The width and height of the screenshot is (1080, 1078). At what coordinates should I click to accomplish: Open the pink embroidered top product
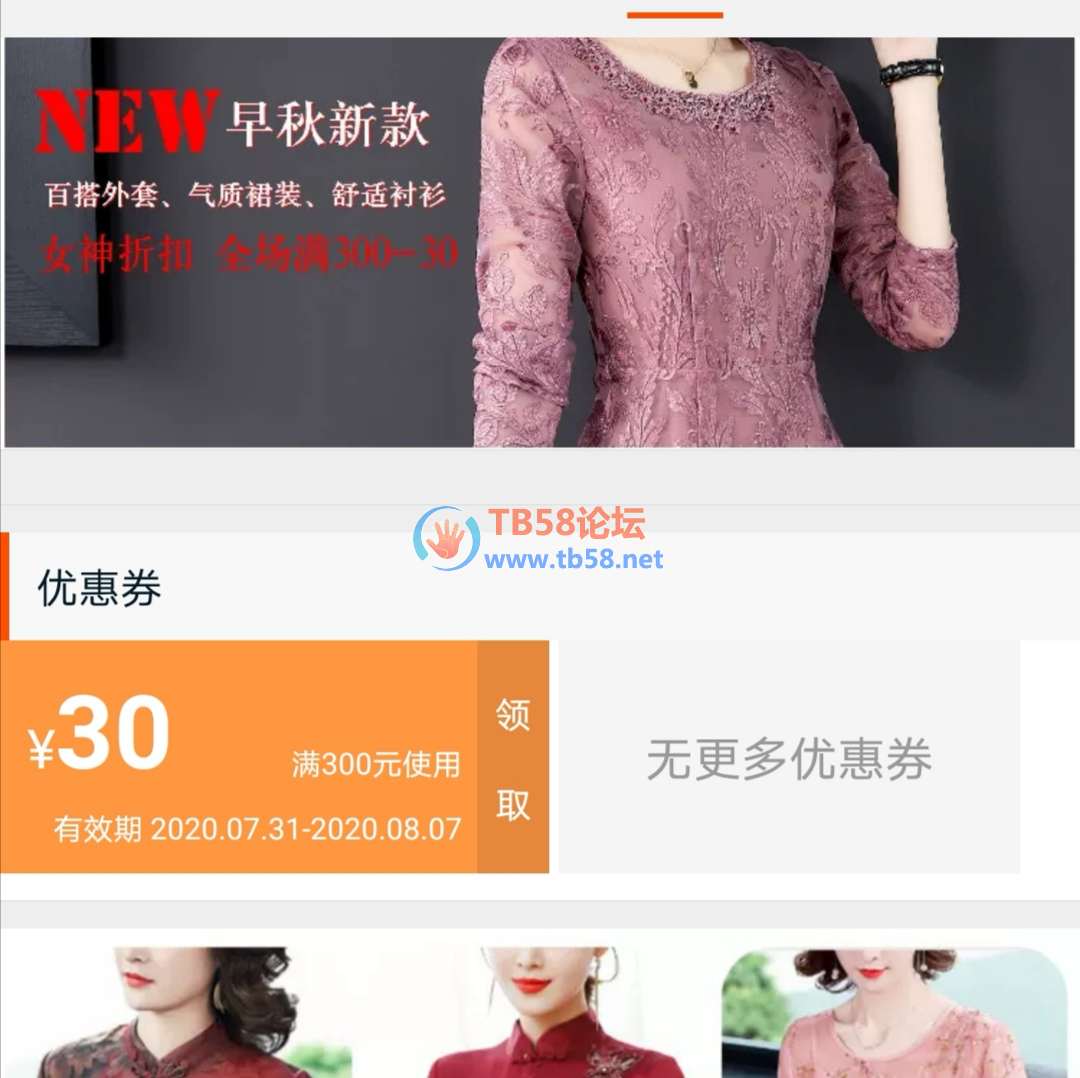pos(895,1010)
